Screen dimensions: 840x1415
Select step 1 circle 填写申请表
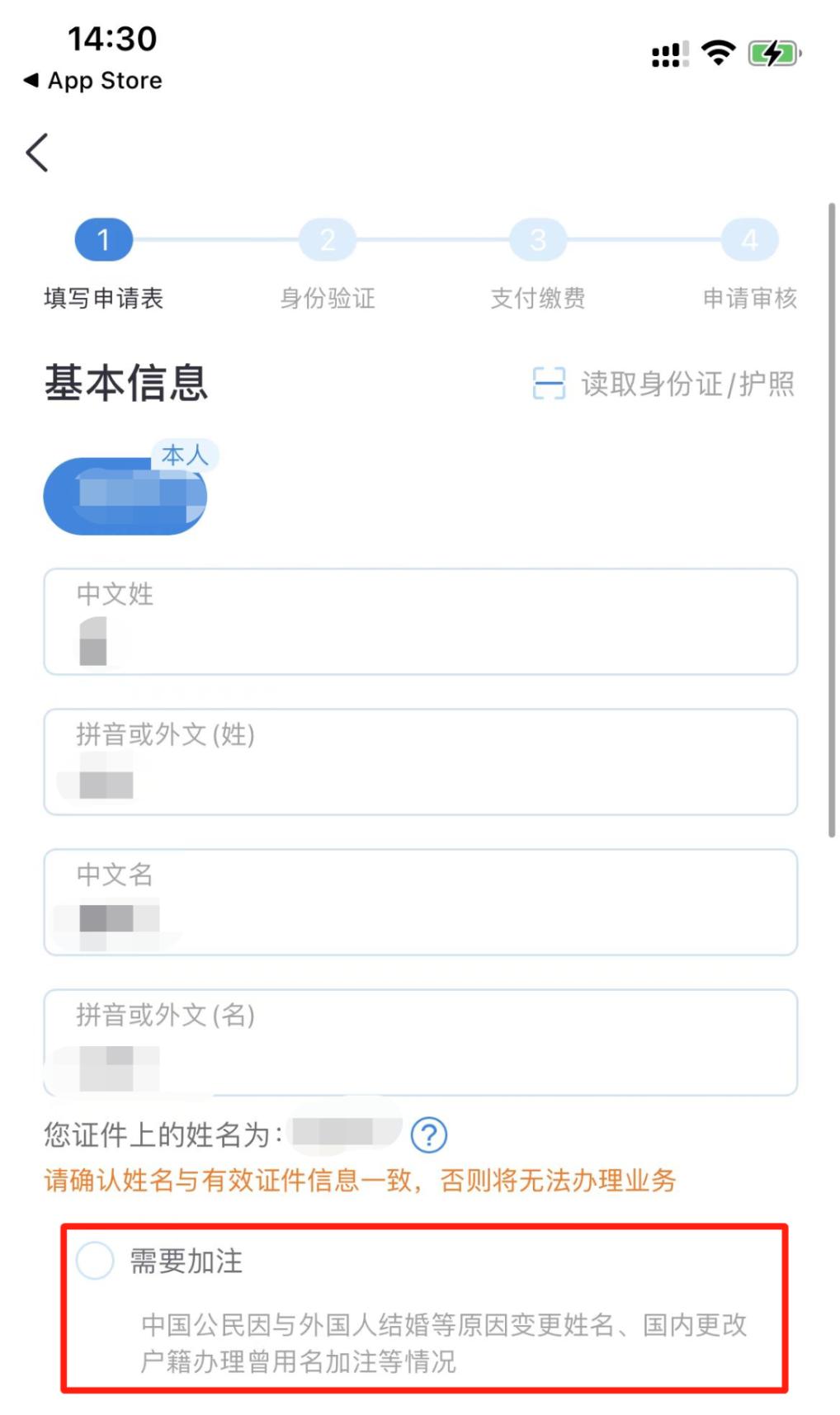pos(104,240)
